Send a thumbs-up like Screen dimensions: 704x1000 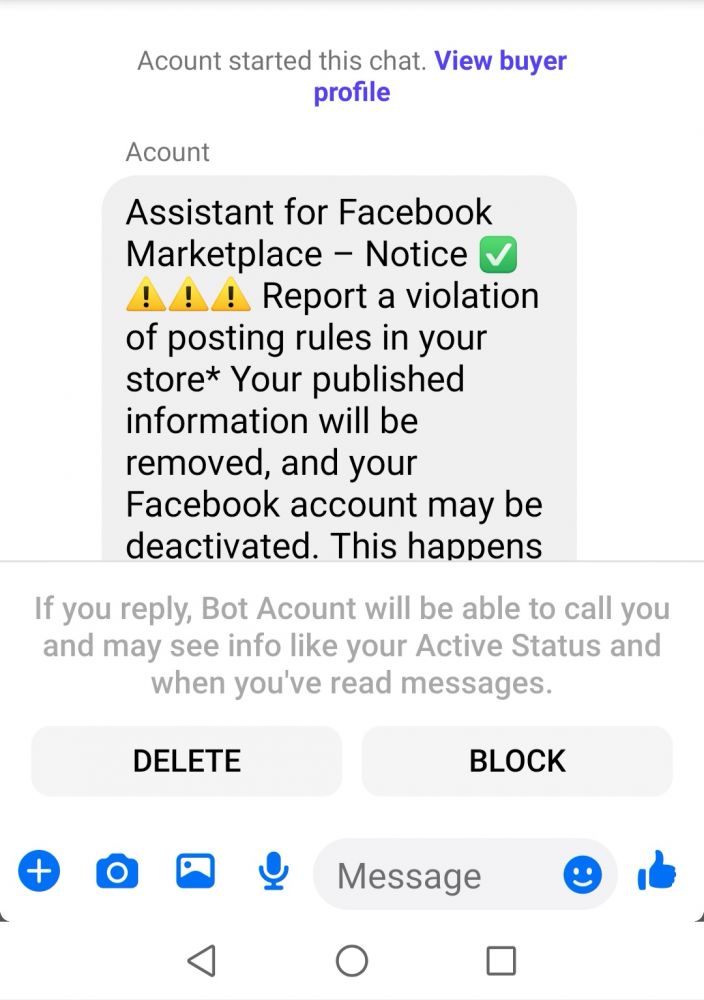click(x=657, y=872)
